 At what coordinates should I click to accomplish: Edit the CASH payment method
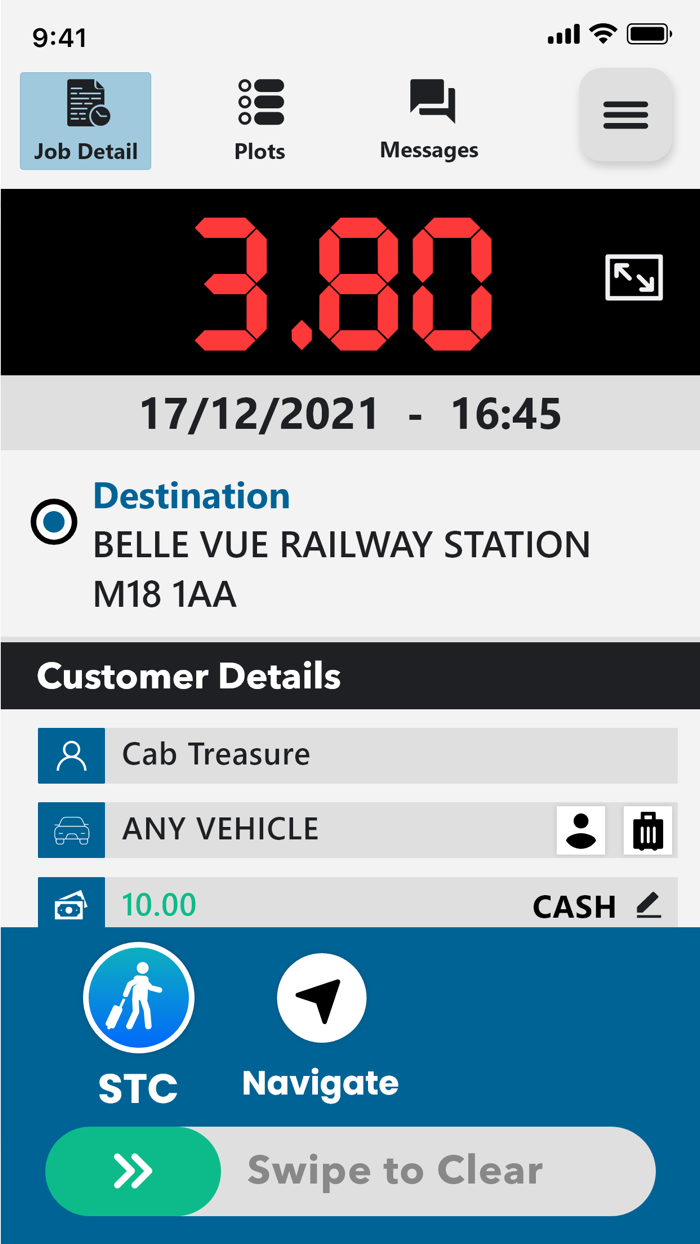(649, 906)
